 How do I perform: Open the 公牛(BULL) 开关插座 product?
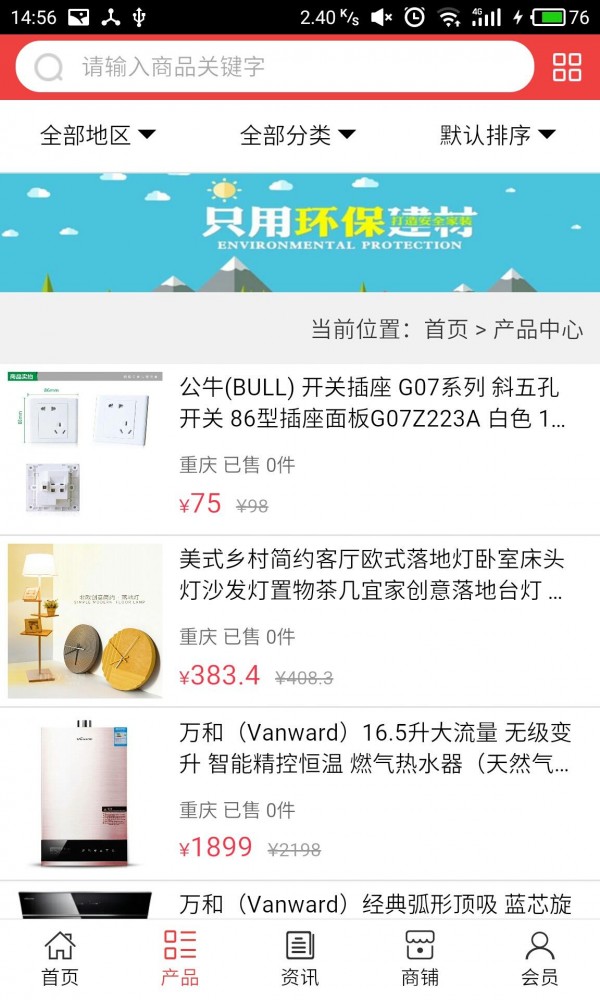click(374, 403)
